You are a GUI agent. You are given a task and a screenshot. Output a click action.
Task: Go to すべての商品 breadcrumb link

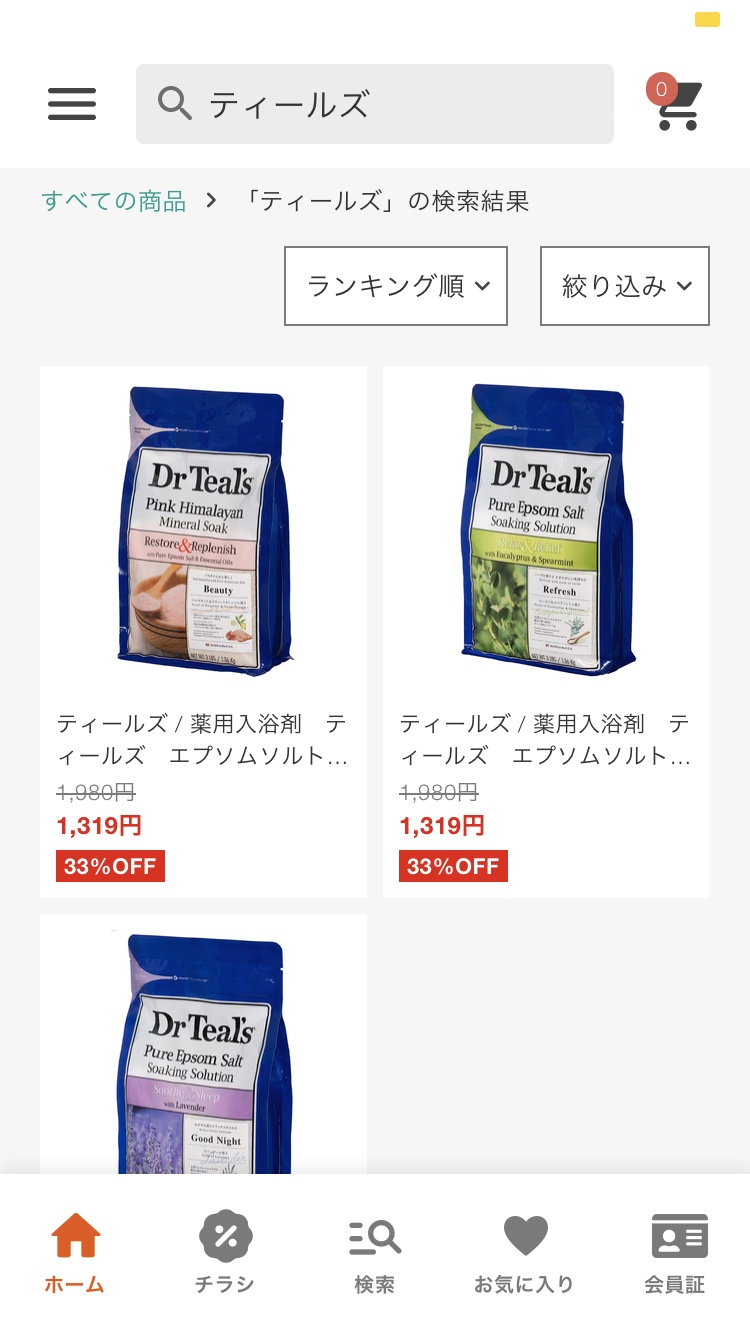(114, 201)
